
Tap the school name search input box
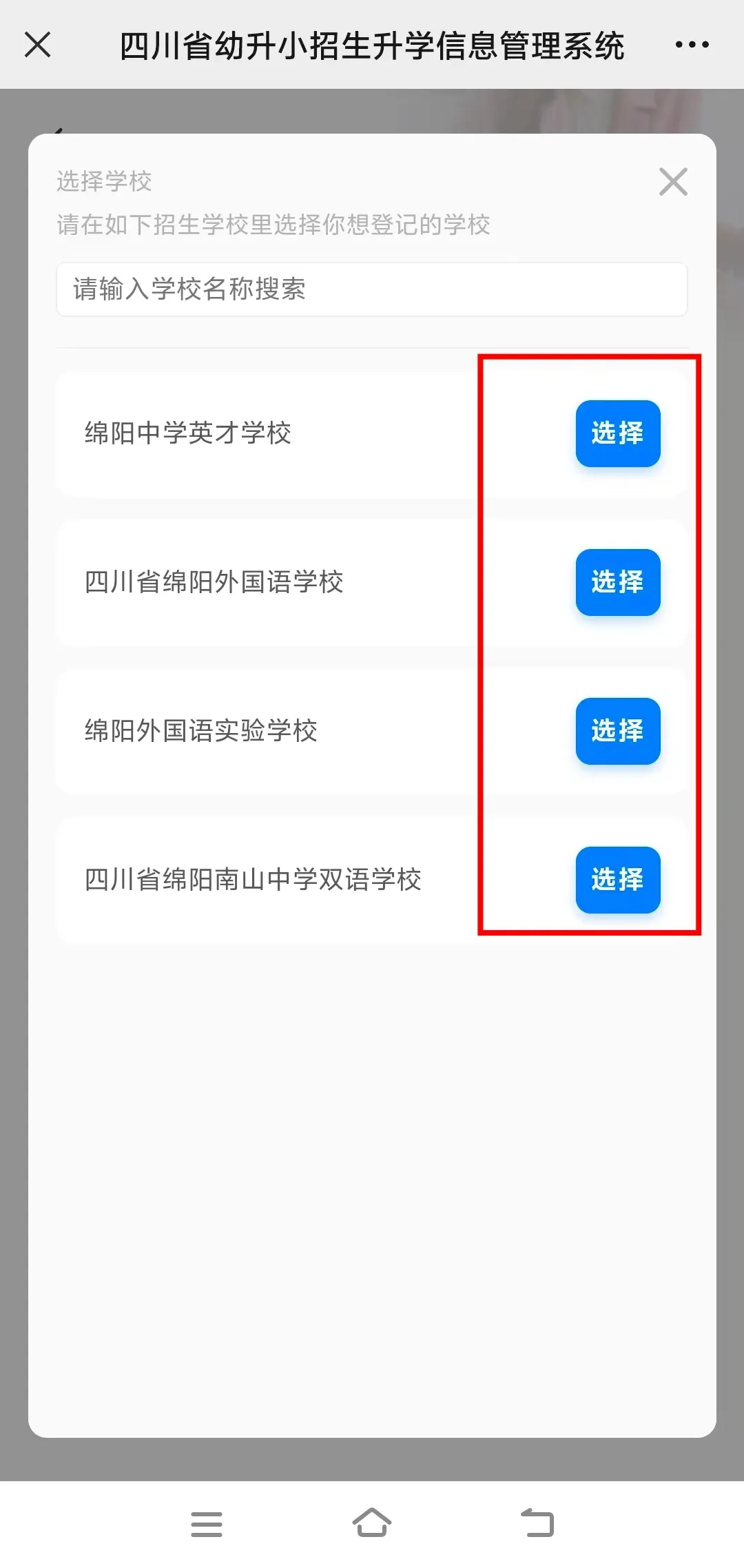pos(372,289)
